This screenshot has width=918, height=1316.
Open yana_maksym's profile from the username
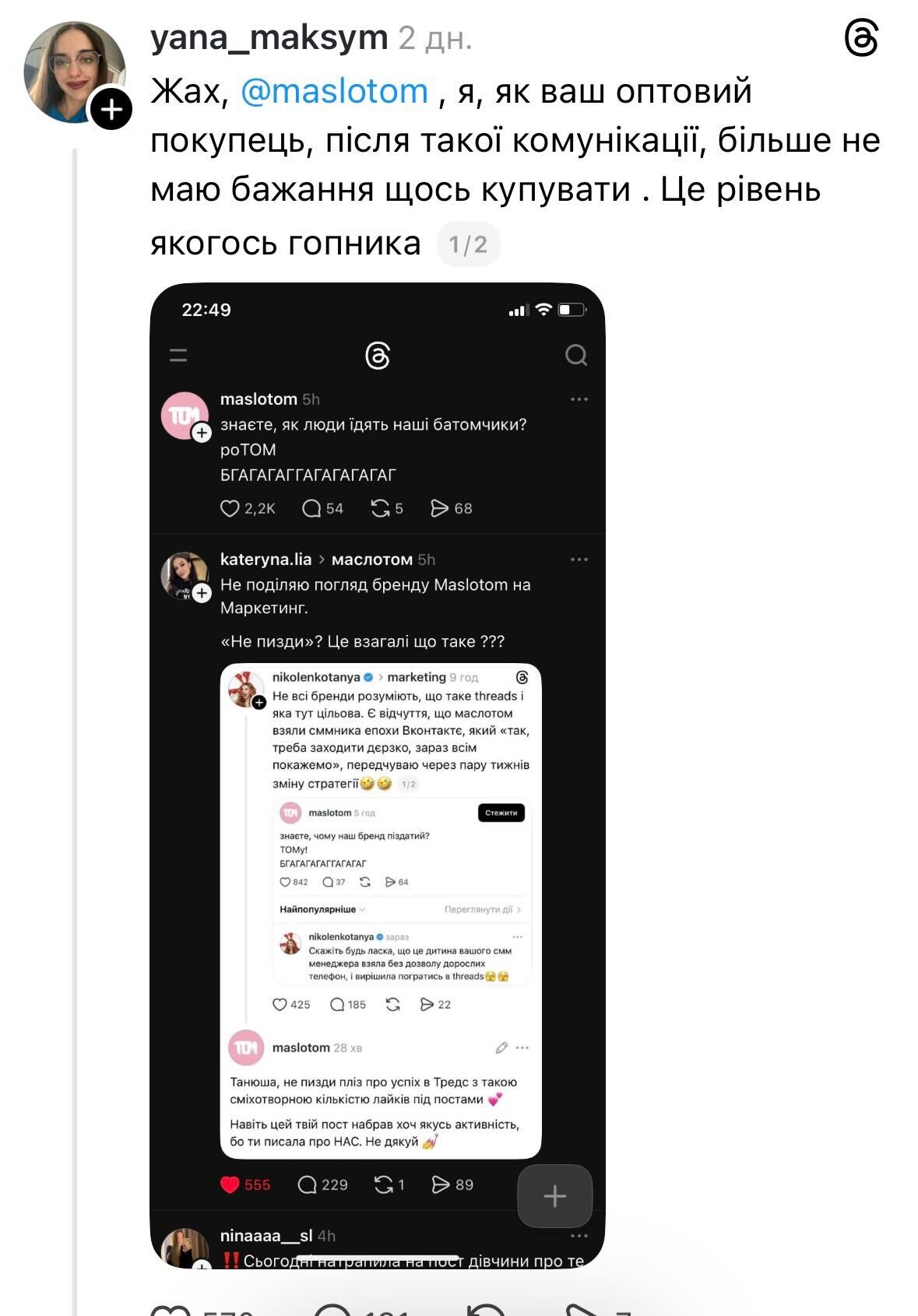pyautogui.click(x=269, y=37)
